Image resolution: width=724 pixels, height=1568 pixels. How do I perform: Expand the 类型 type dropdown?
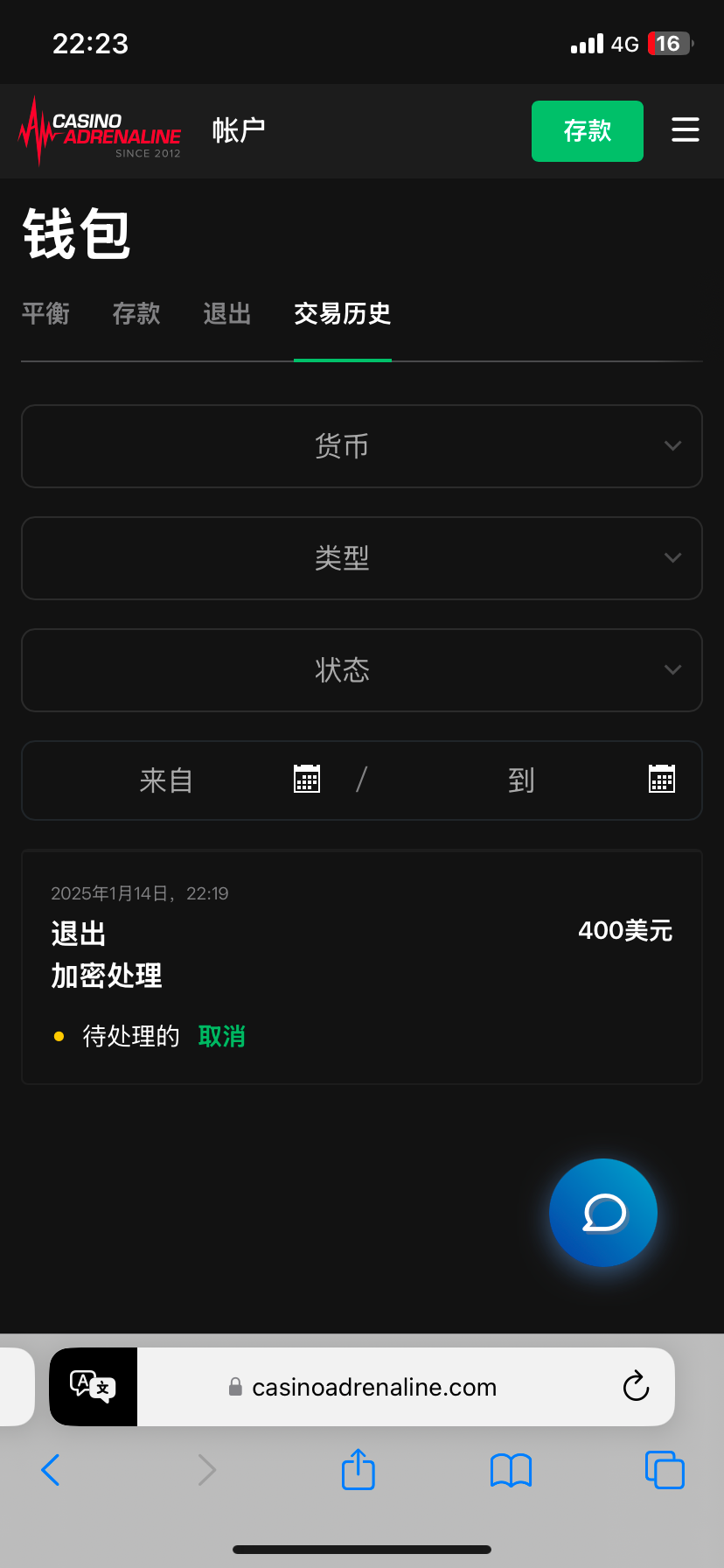pos(361,558)
